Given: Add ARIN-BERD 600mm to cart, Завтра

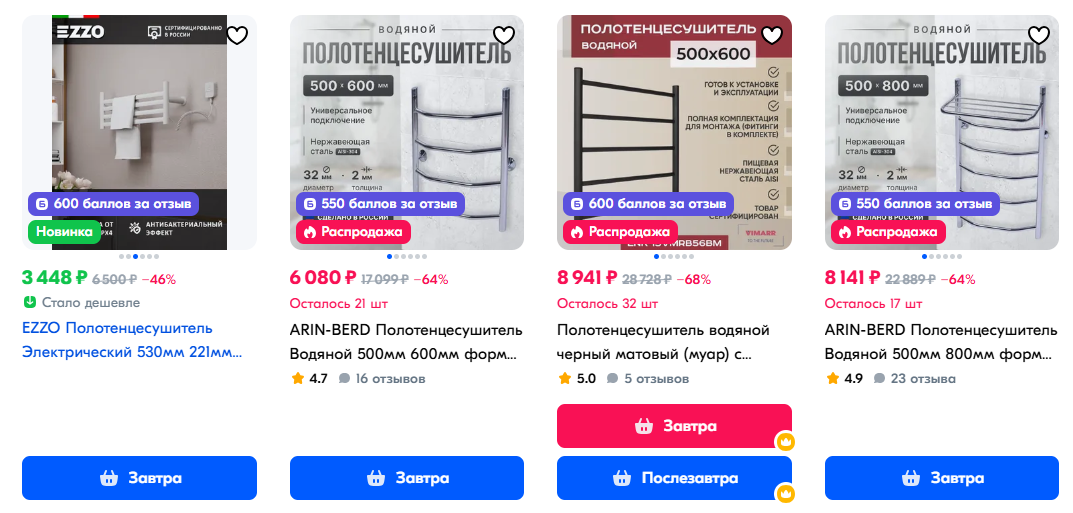Looking at the screenshot, I should [406, 478].
